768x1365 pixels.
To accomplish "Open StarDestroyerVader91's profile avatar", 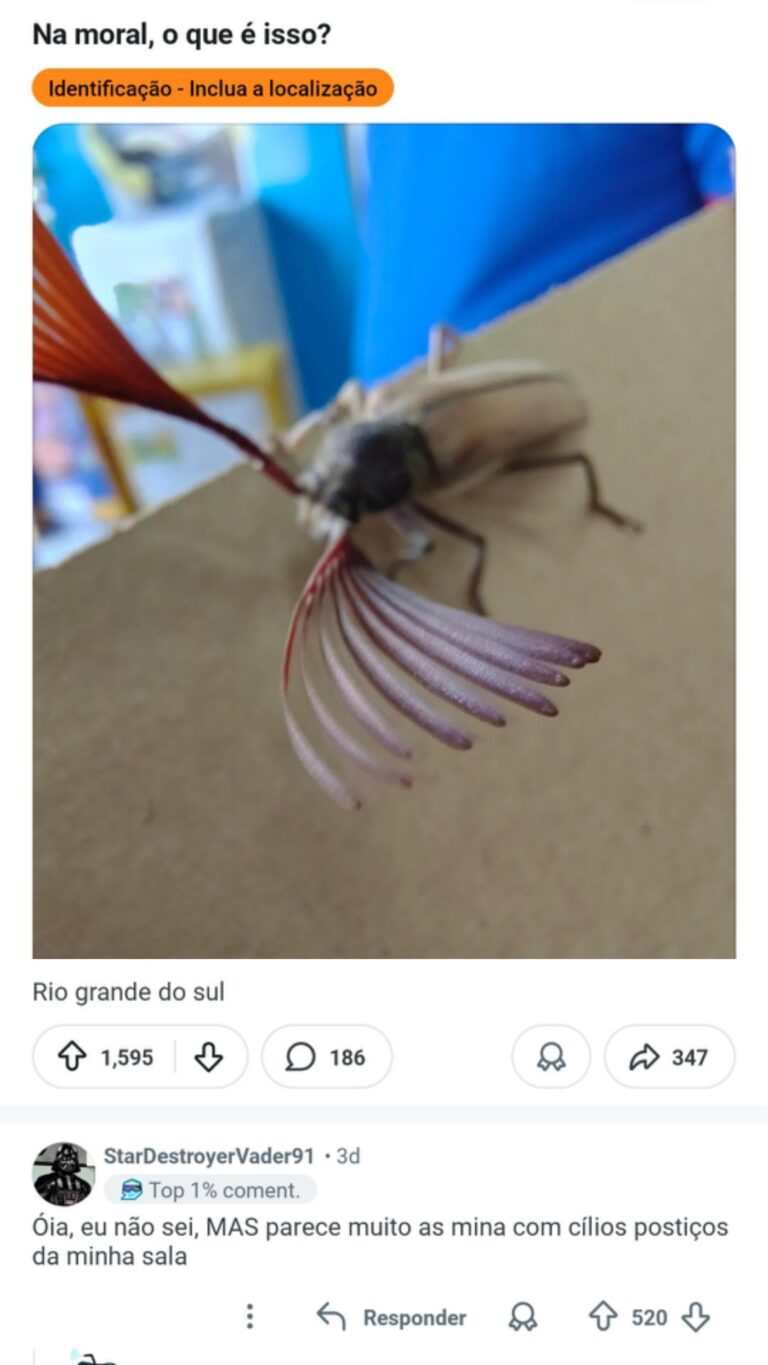I will (x=64, y=1173).
